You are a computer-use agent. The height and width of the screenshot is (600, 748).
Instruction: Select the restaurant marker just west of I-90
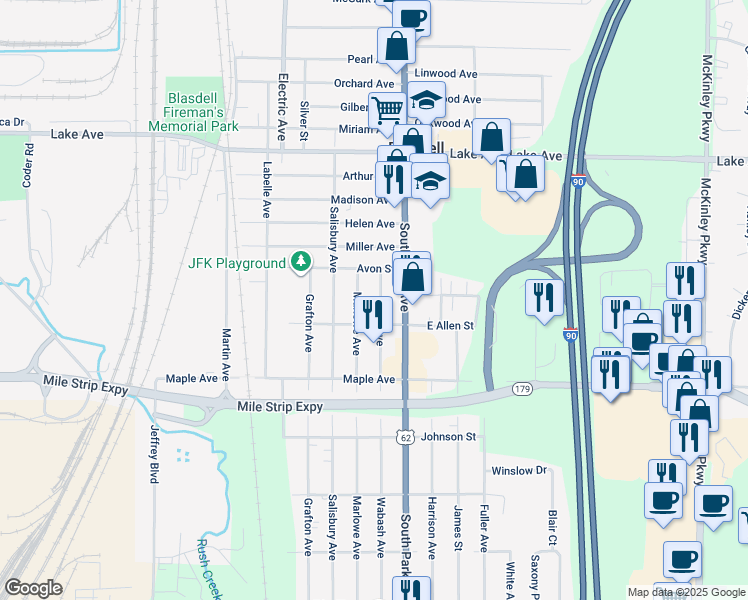coord(544,297)
